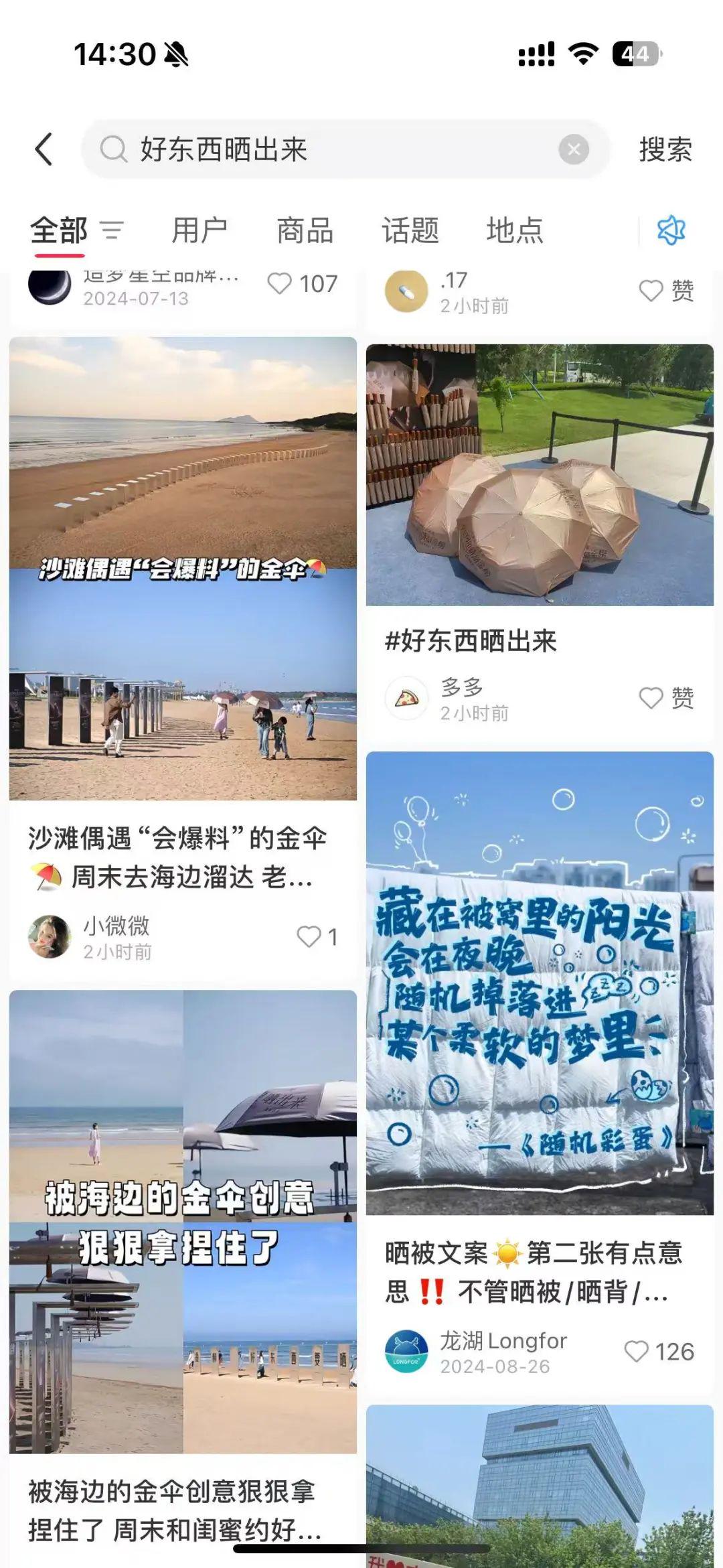Like 小微微's post
The width and height of the screenshot is (723, 1568).
(309, 936)
